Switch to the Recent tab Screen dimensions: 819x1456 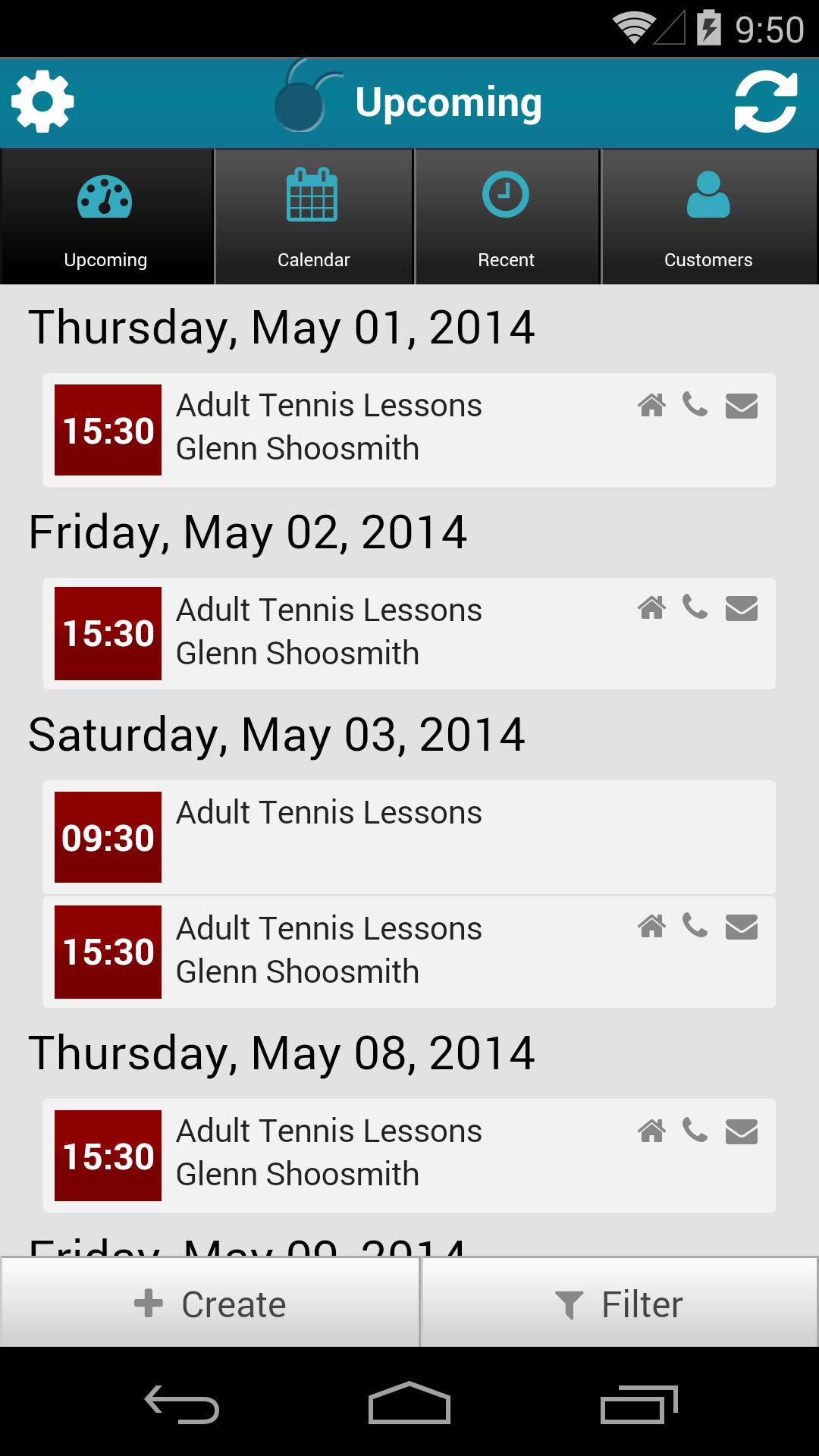pyautogui.click(x=506, y=217)
